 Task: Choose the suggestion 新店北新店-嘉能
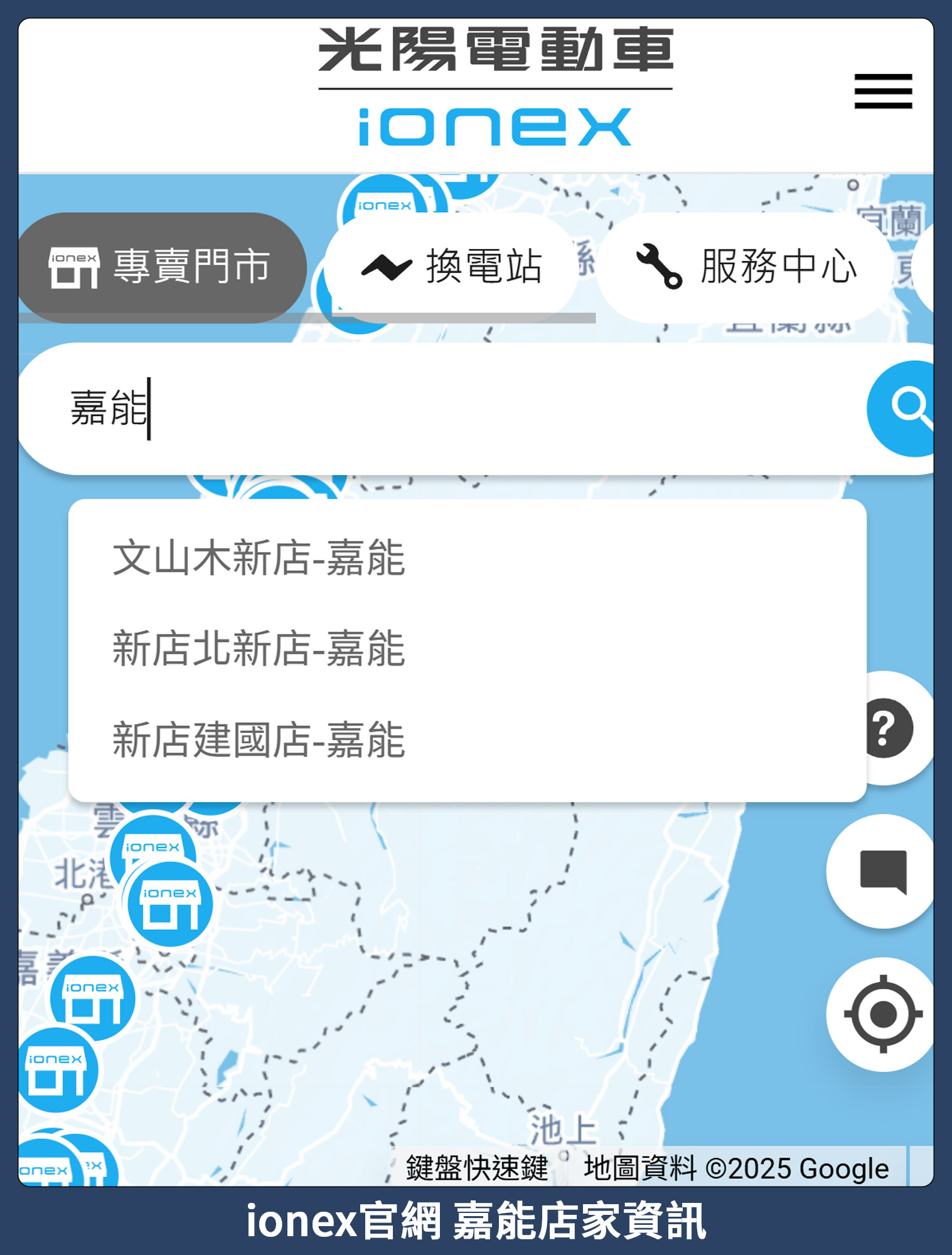259,649
